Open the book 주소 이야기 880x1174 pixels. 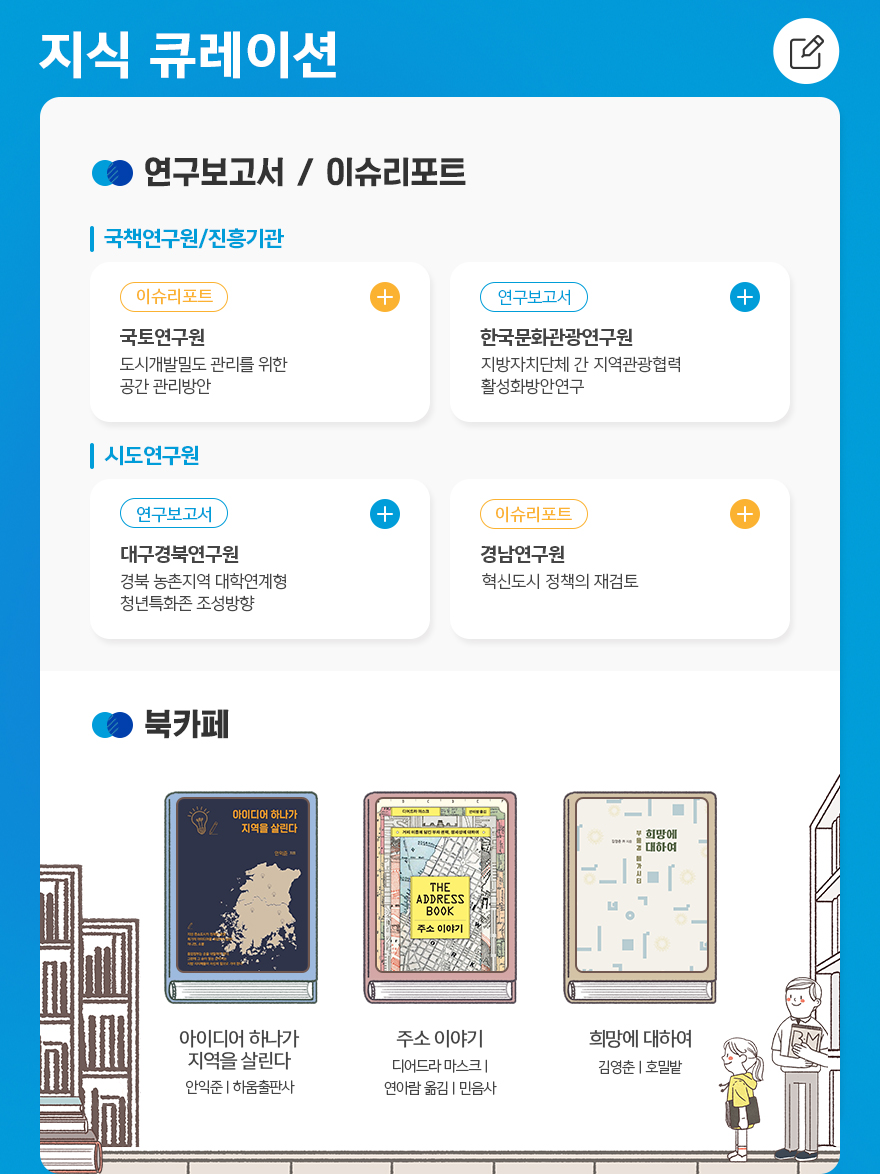(440, 897)
